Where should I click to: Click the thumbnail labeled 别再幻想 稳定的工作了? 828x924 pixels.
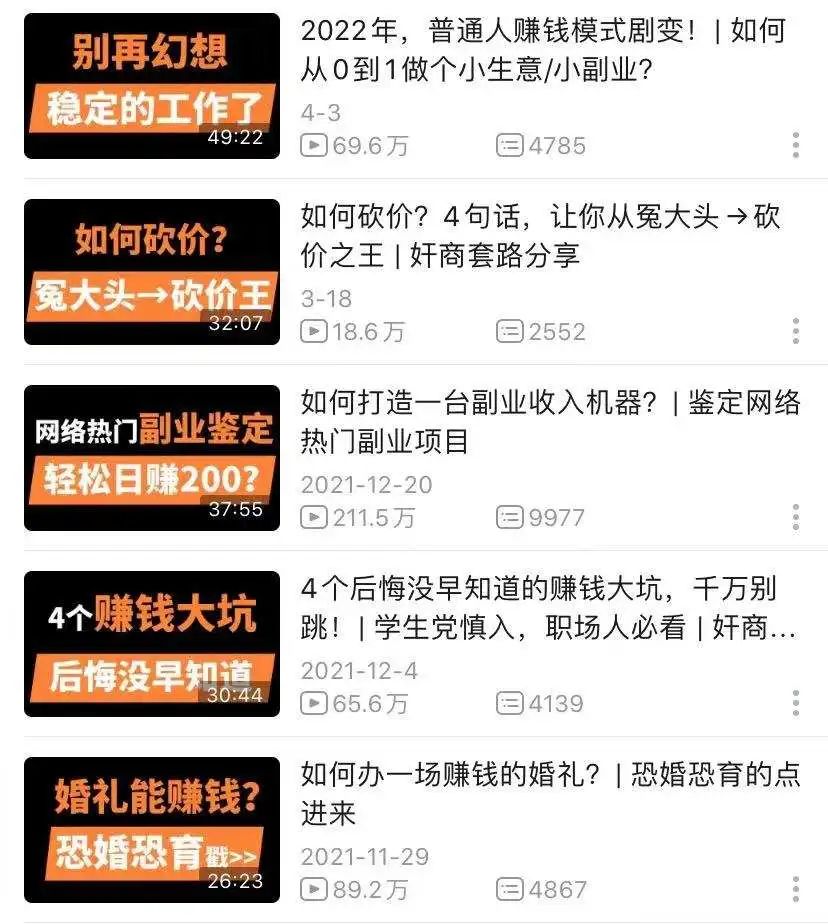pos(150,83)
